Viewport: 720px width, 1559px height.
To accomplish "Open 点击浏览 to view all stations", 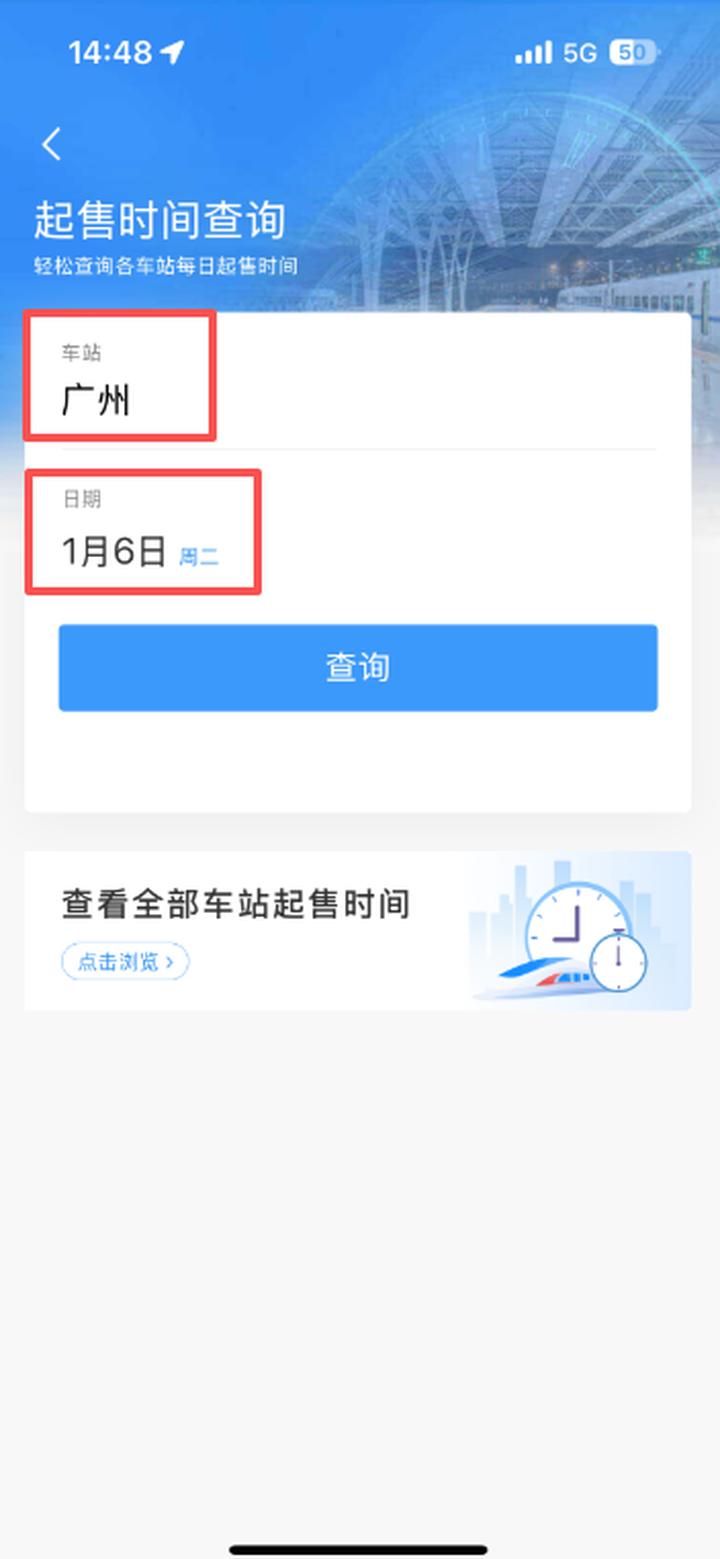I will coord(125,962).
